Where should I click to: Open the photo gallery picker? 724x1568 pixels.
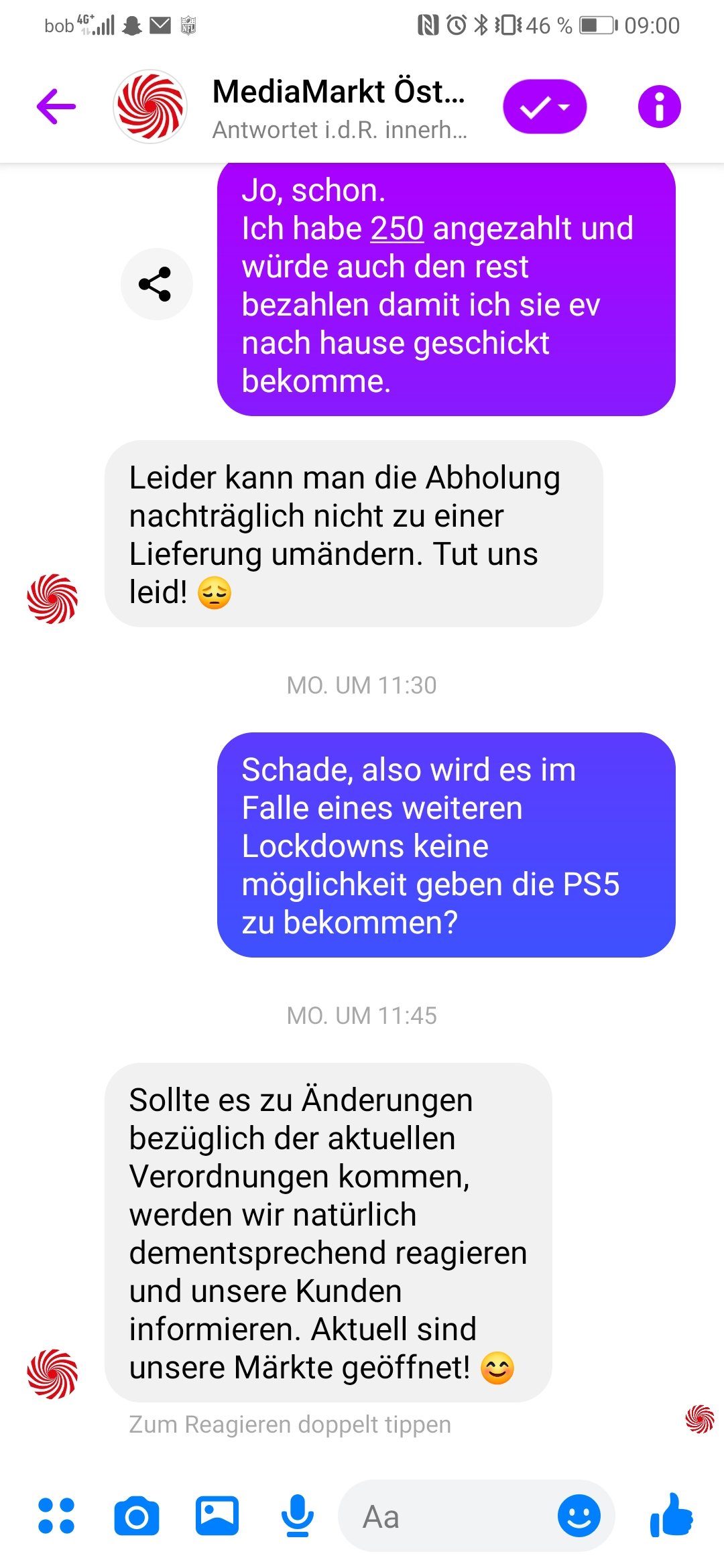[x=217, y=1516]
